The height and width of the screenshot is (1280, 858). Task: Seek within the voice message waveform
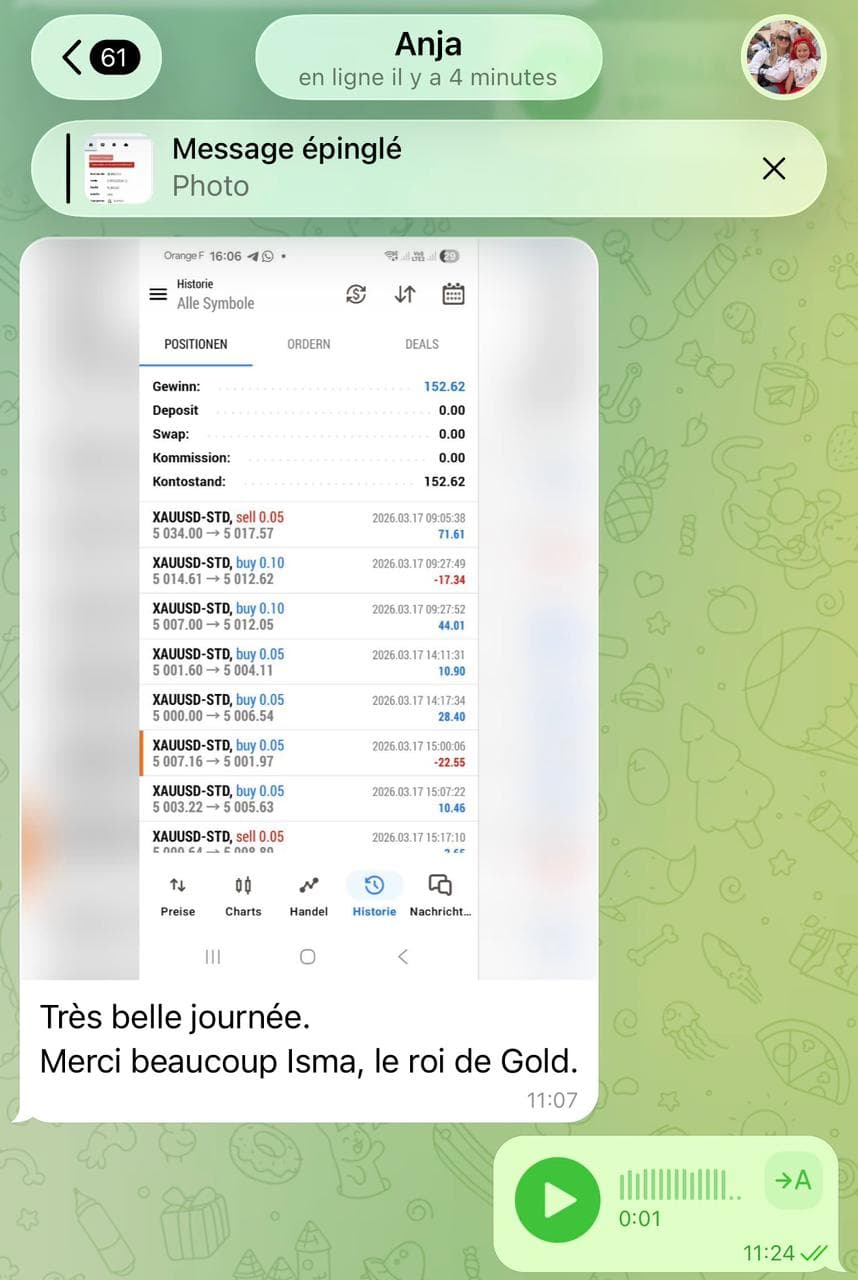tap(678, 1186)
